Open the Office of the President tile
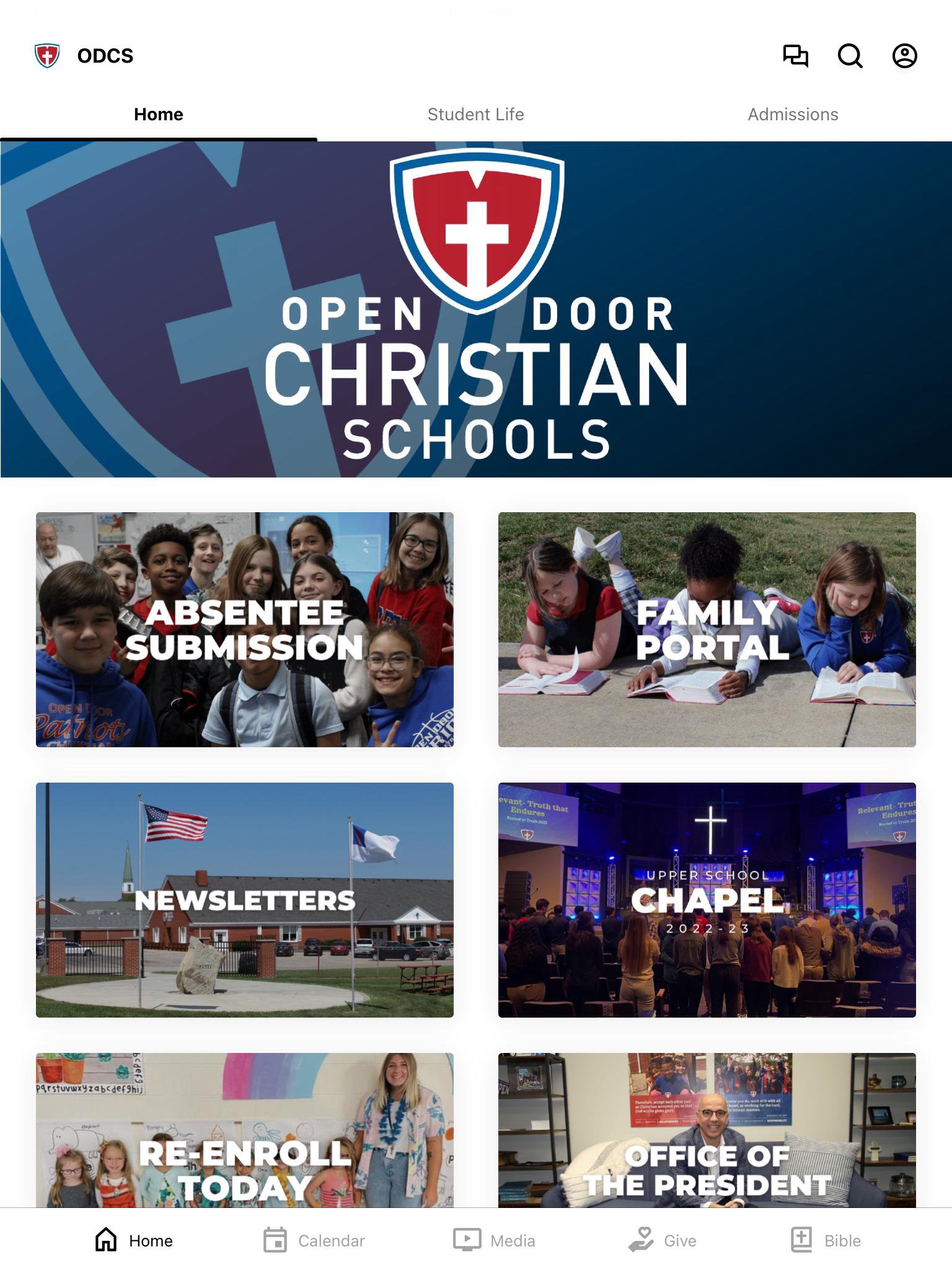This screenshot has width=952, height=1270. coord(707,1132)
